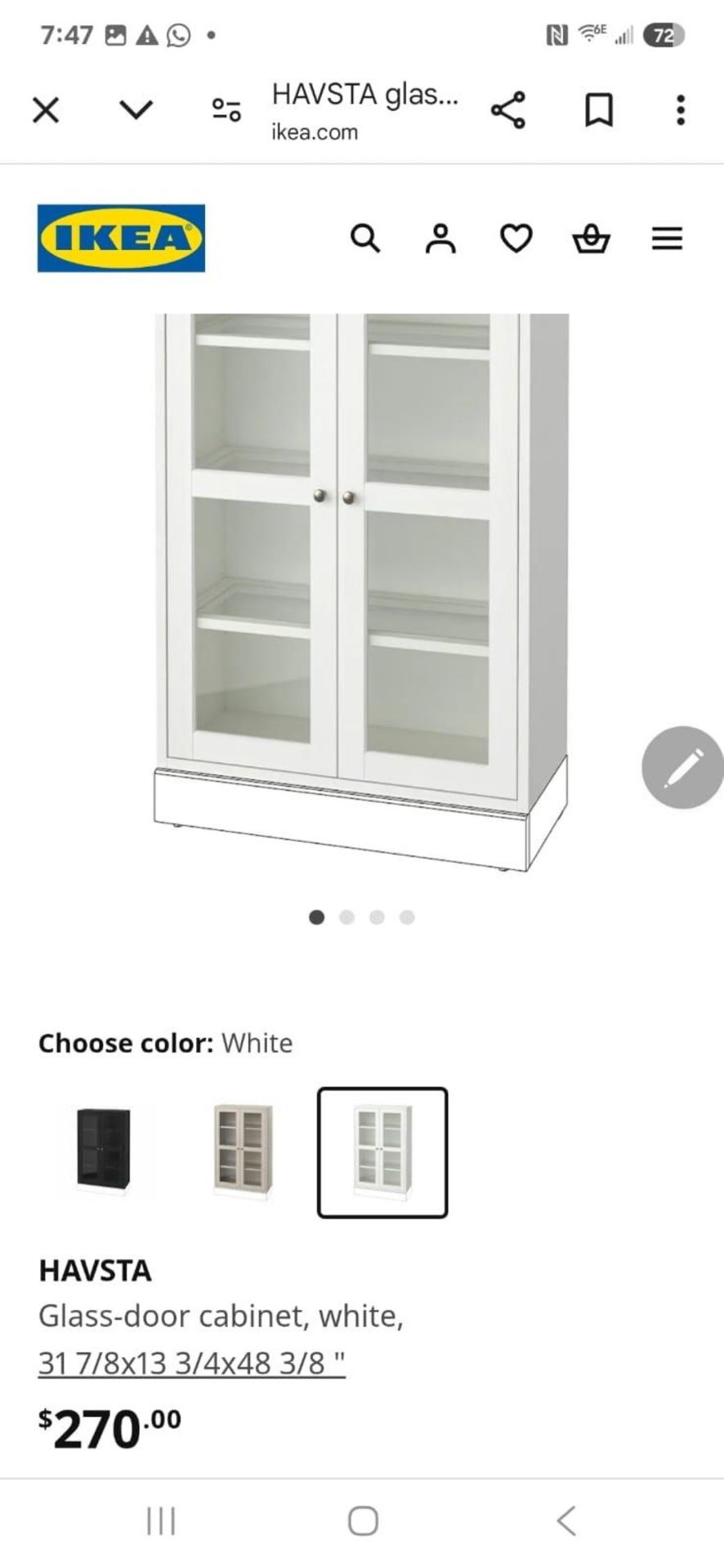The width and height of the screenshot is (724, 1568).
Task: Choose the gray-beige cabinet color option
Action: (x=243, y=1151)
